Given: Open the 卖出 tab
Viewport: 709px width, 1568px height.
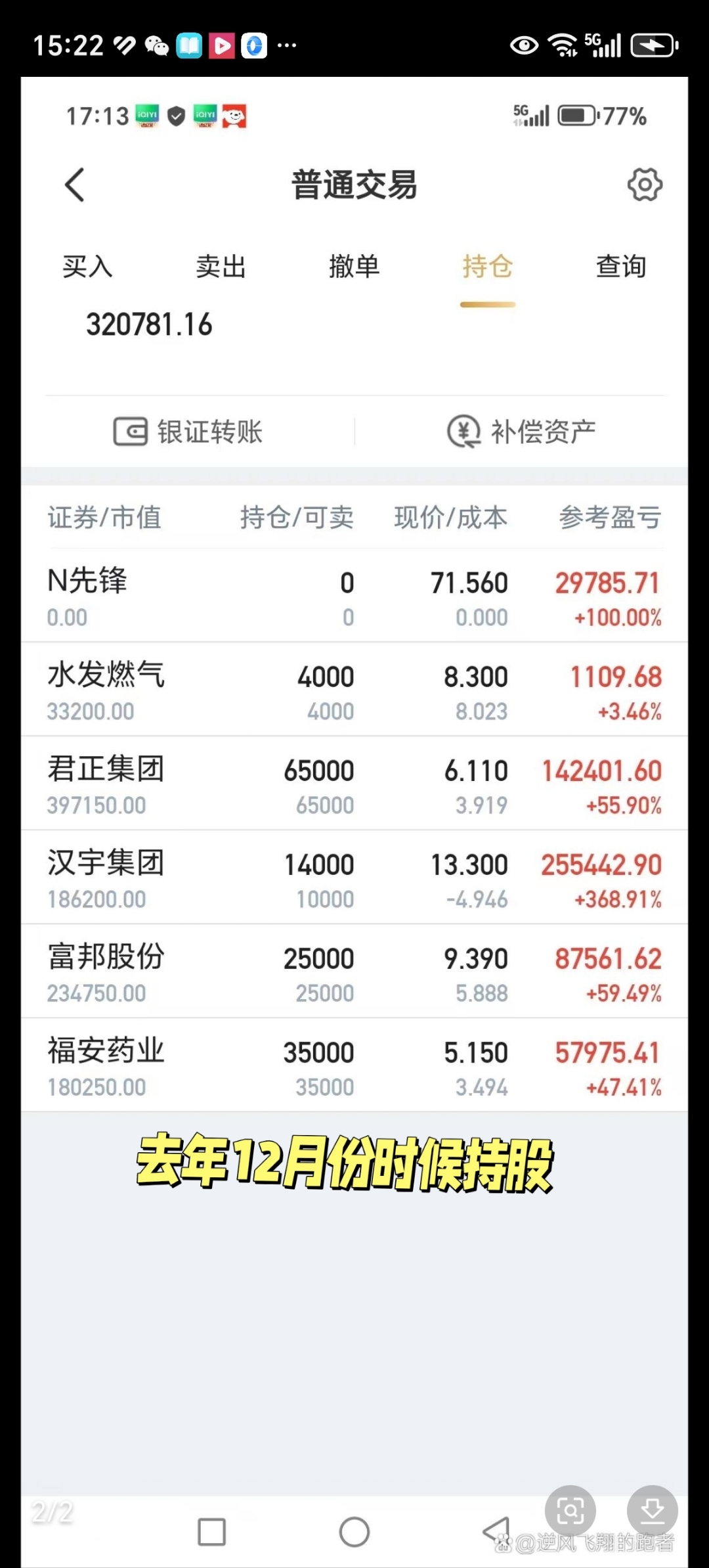Looking at the screenshot, I should coord(221,267).
